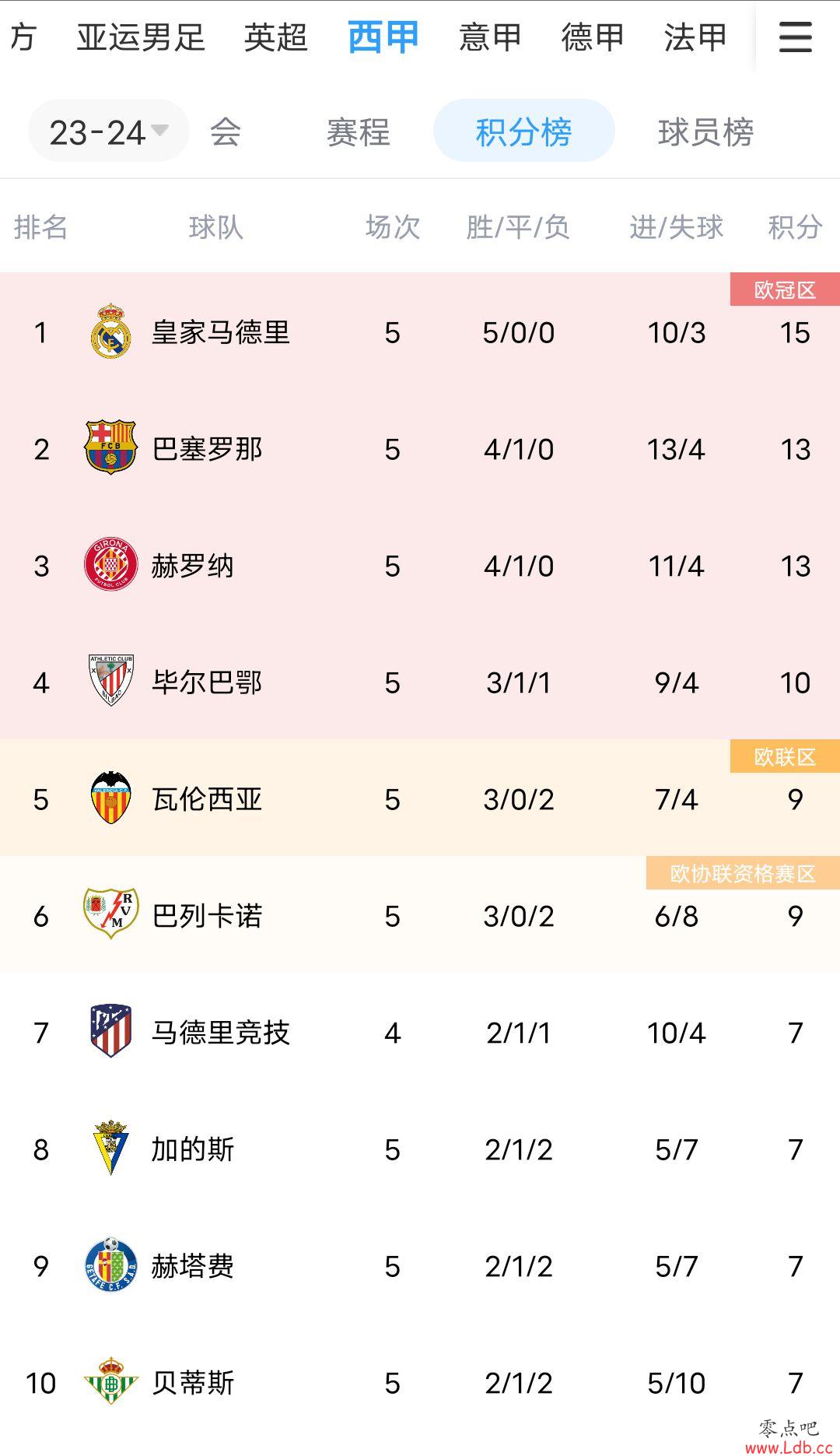This screenshot has width=840, height=1456.
Task: Open team page for 皇家马德里
Action: 420,332
